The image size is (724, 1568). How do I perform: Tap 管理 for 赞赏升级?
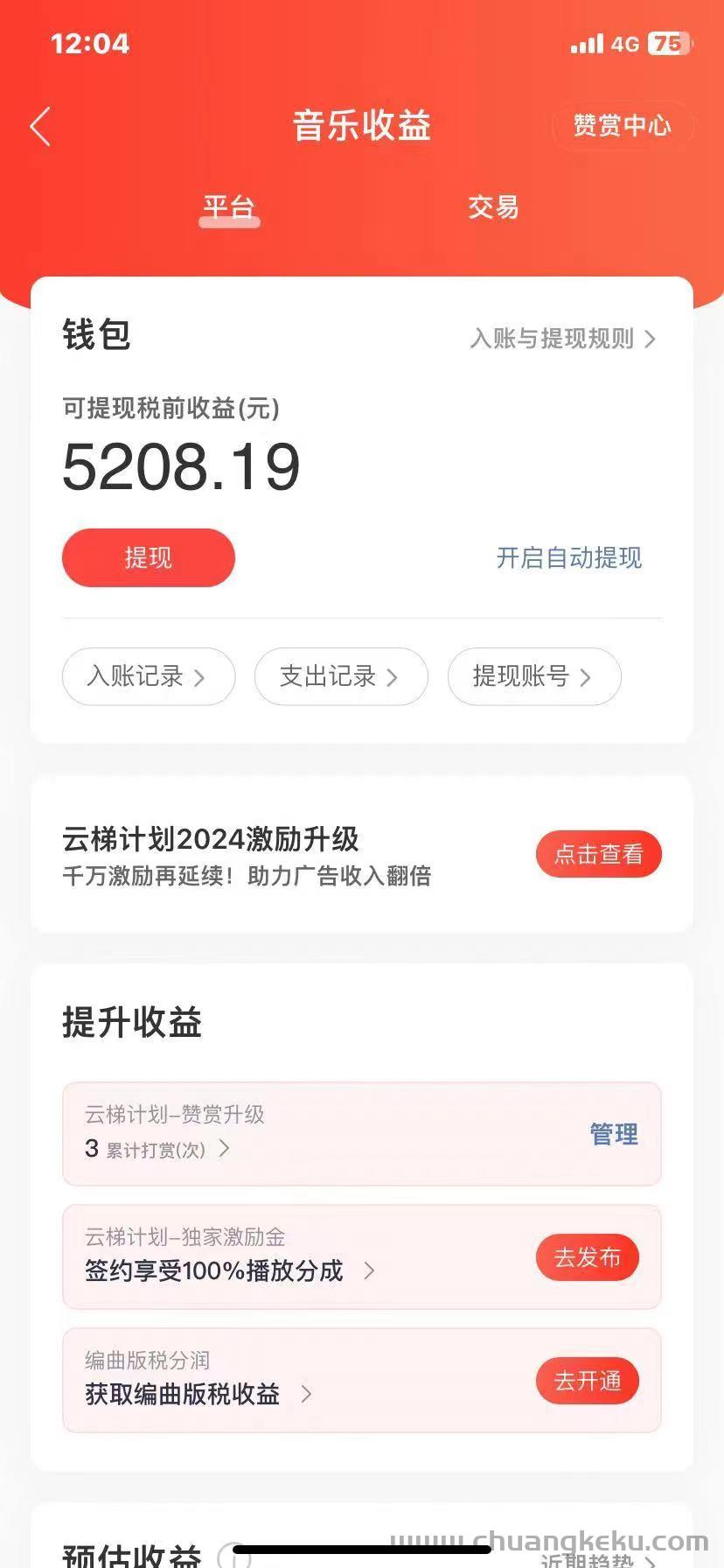tap(614, 1134)
